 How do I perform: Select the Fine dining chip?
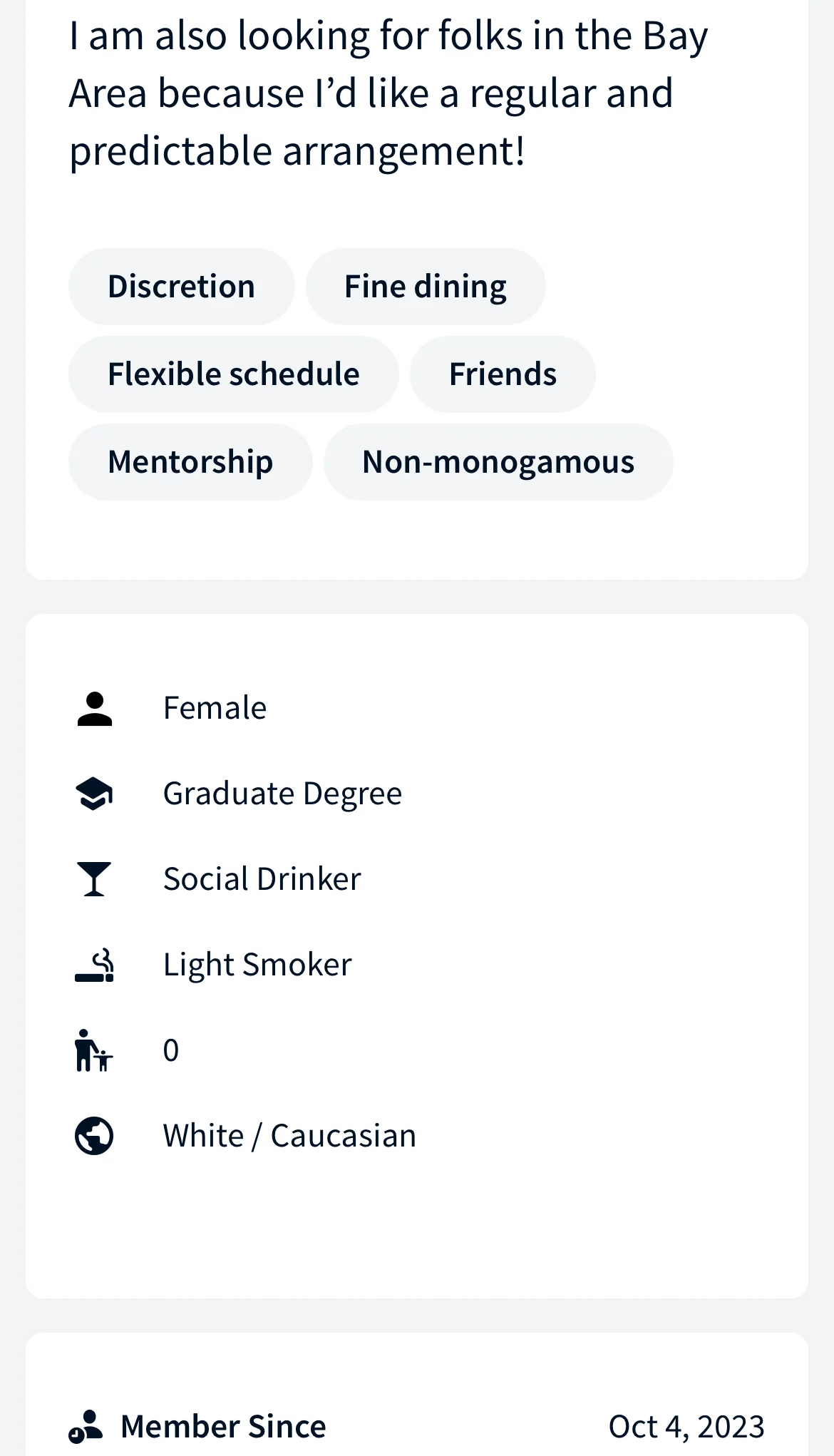click(426, 287)
